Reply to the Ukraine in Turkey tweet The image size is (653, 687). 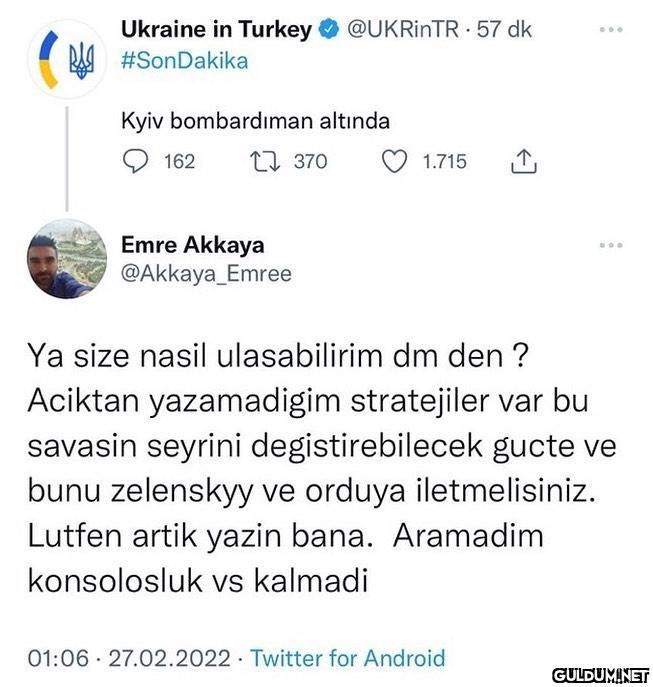pos(135,161)
